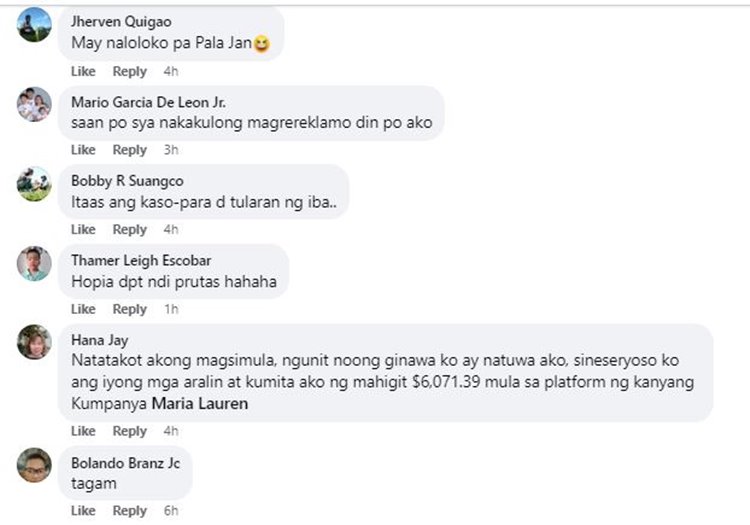Open Hana Jay's profile name
750x525 pixels.
(x=99, y=340)
